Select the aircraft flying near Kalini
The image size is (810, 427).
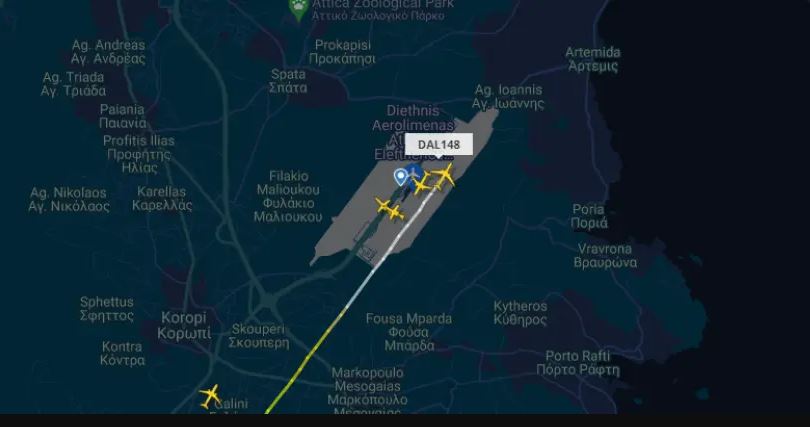tap(210, 396)
